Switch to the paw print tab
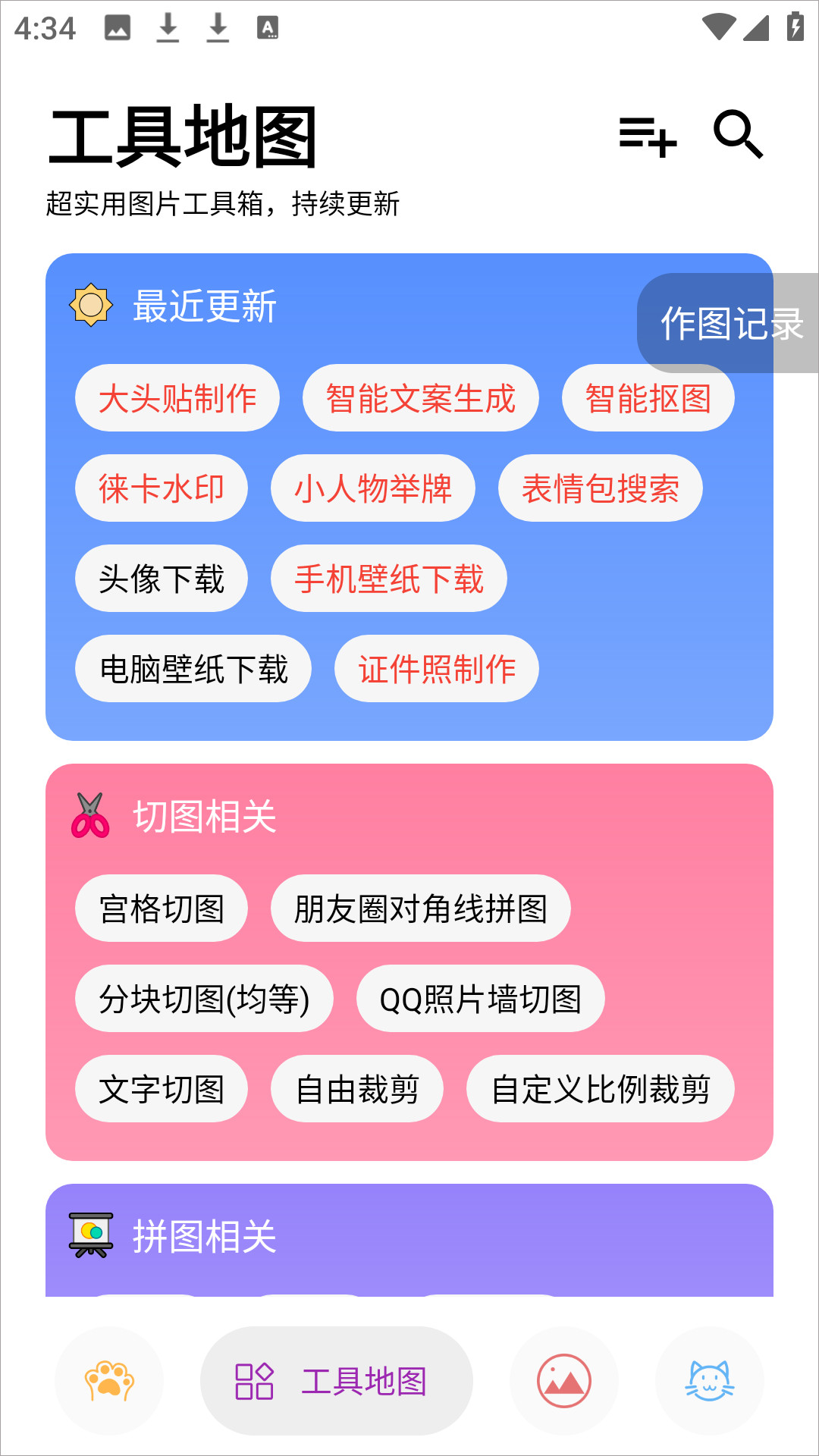 (109, 1381)
